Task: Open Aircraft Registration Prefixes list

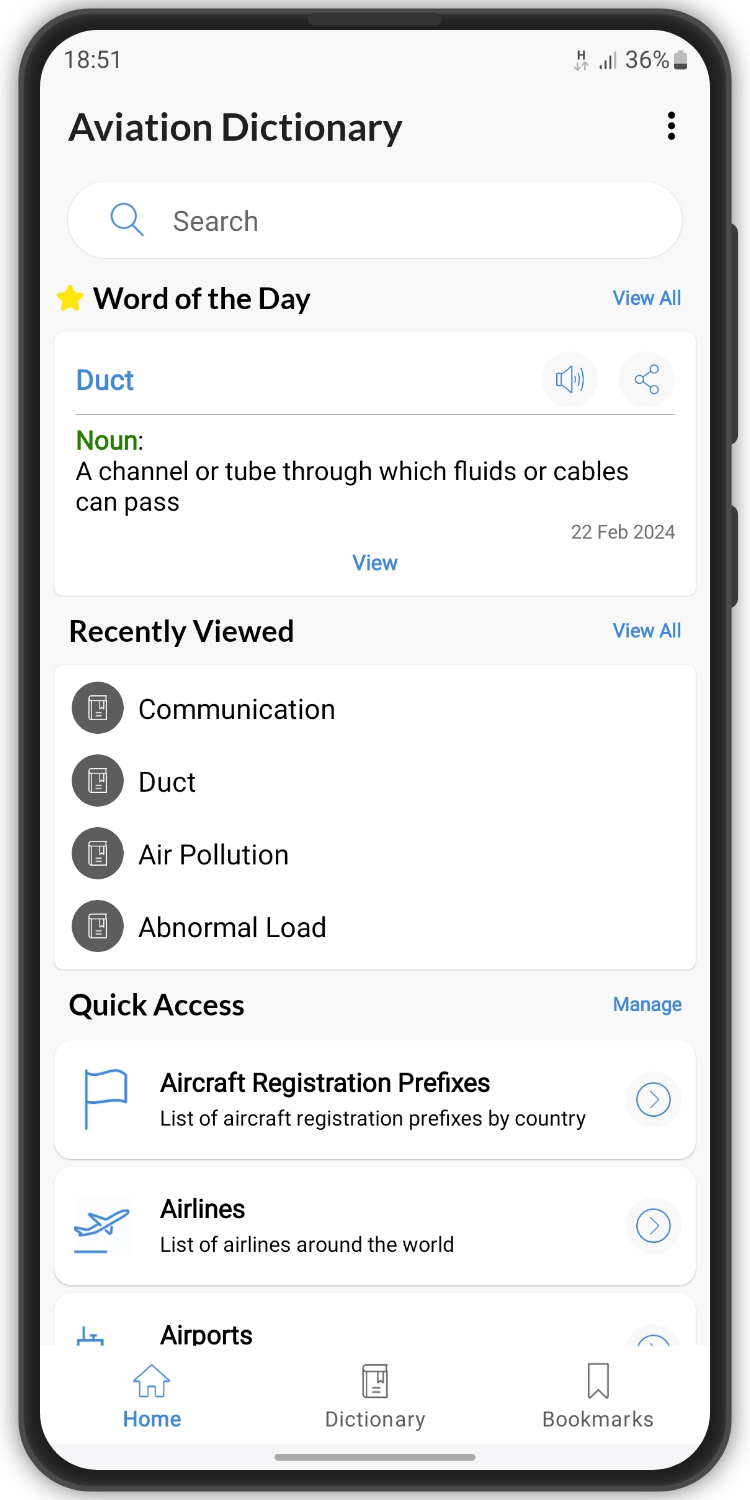Action: coord(375,1100)
